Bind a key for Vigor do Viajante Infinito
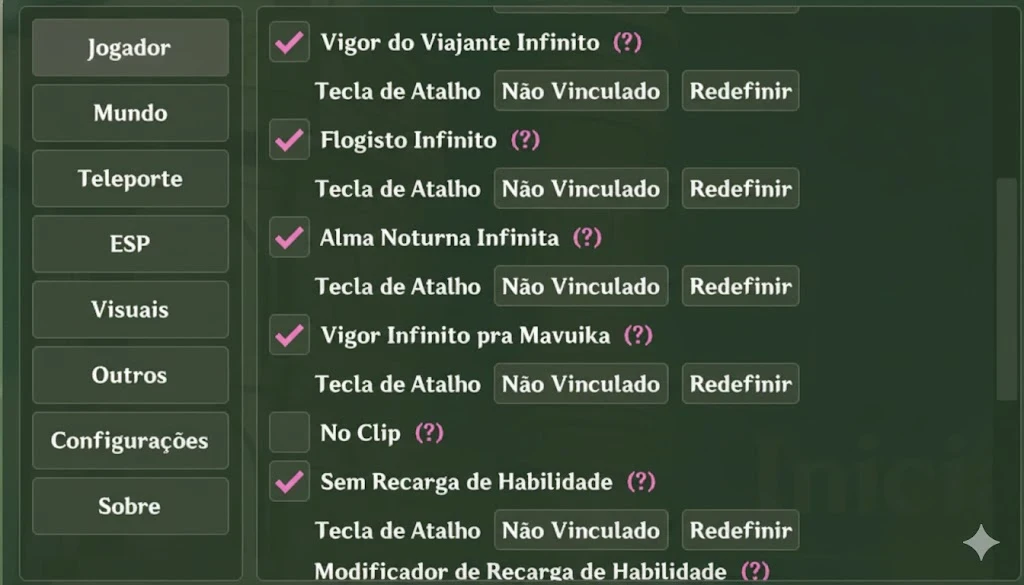 pyautogui.click(x=580, y=91)
